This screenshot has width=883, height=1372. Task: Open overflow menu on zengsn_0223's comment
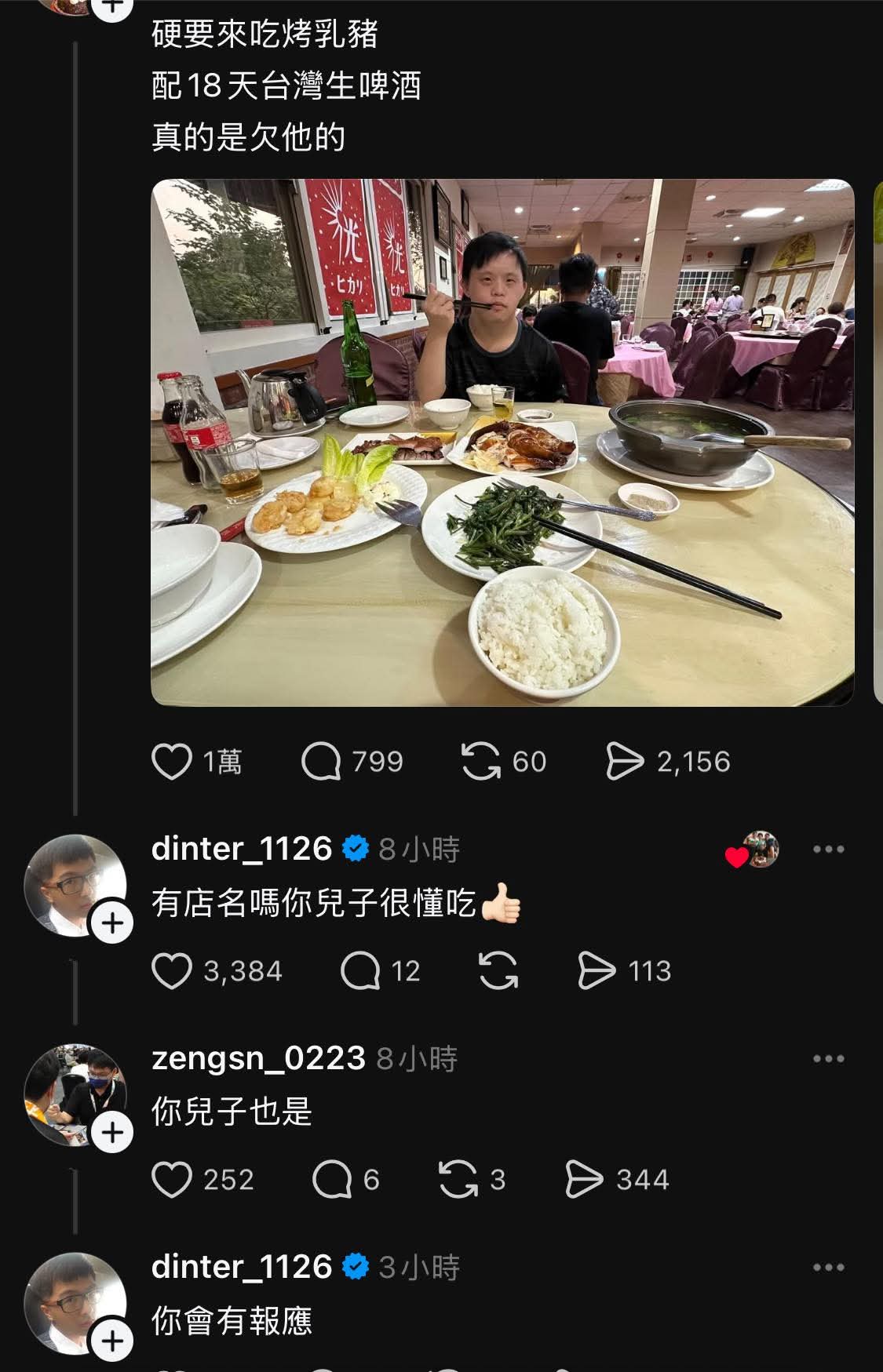point(829,1059)
